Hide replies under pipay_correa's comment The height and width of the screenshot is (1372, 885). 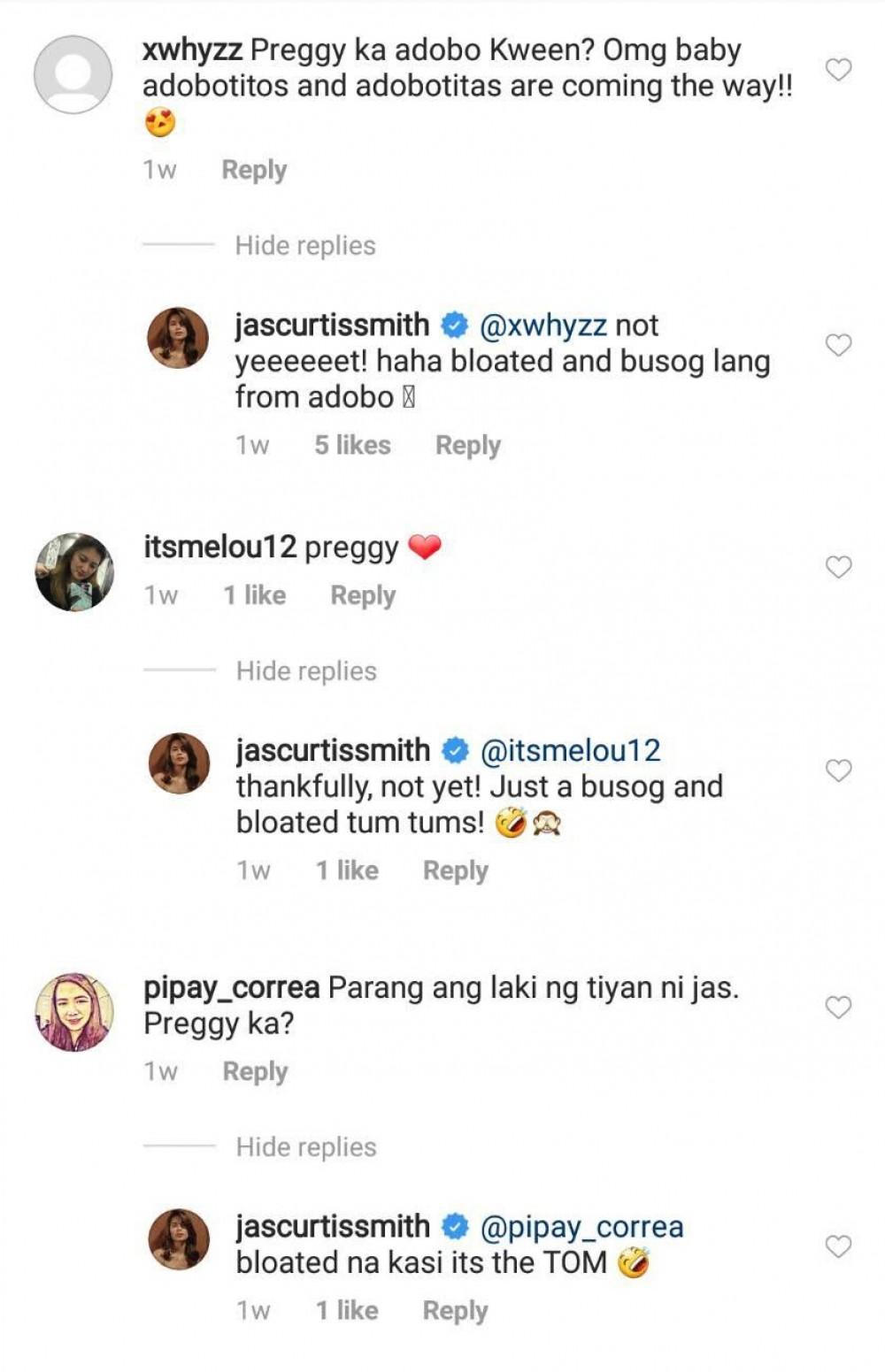306,1147
